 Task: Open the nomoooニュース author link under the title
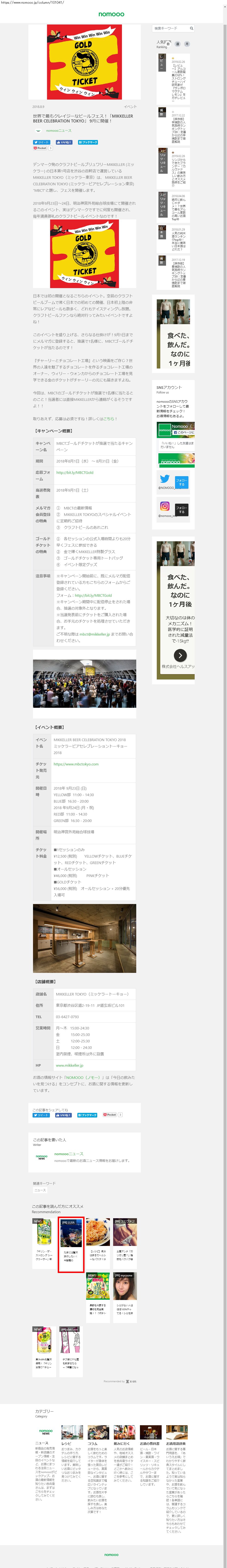(58, 130)
